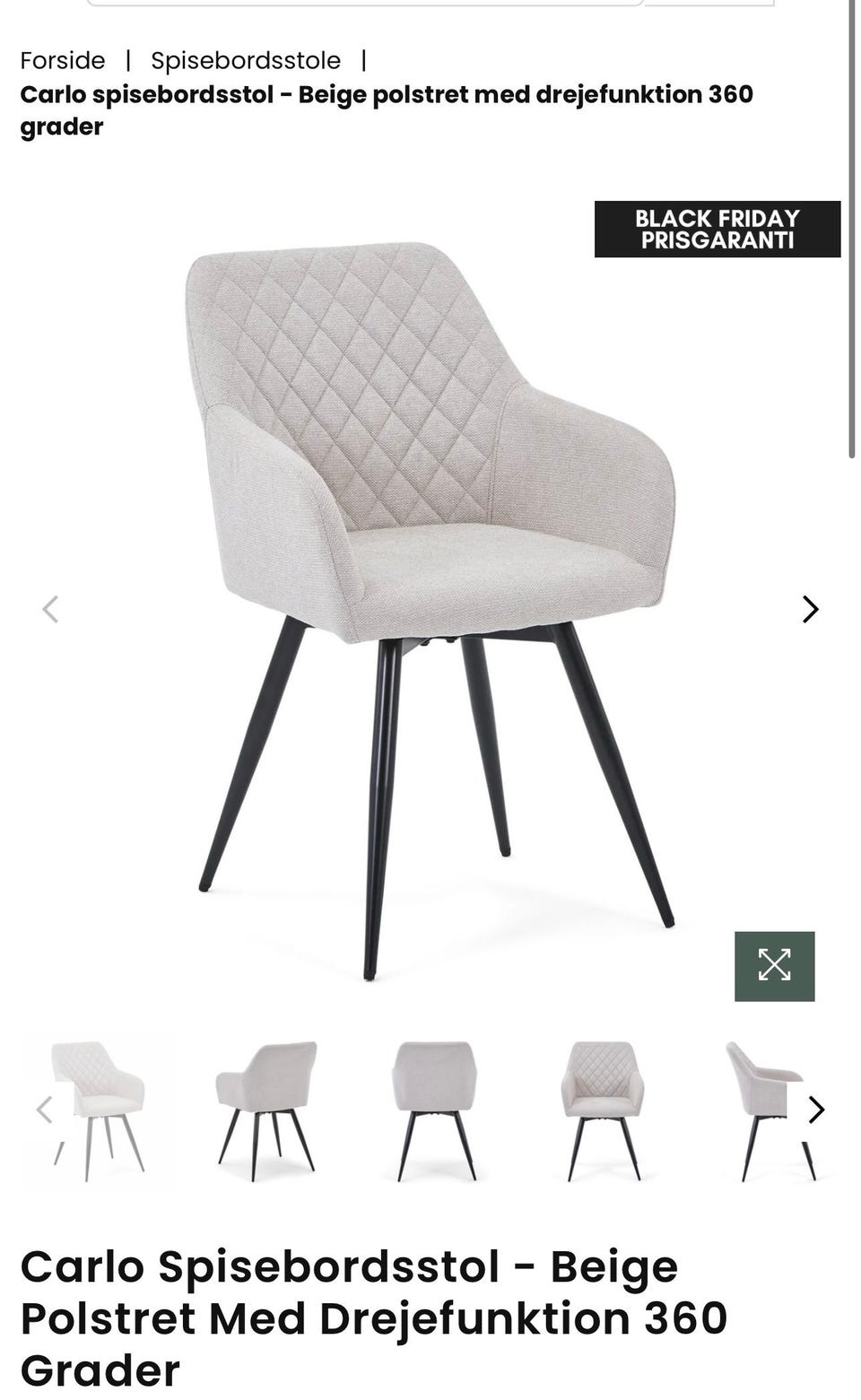Show previous product image in main gallery
861x1400 pixels.
pos(50,610)
